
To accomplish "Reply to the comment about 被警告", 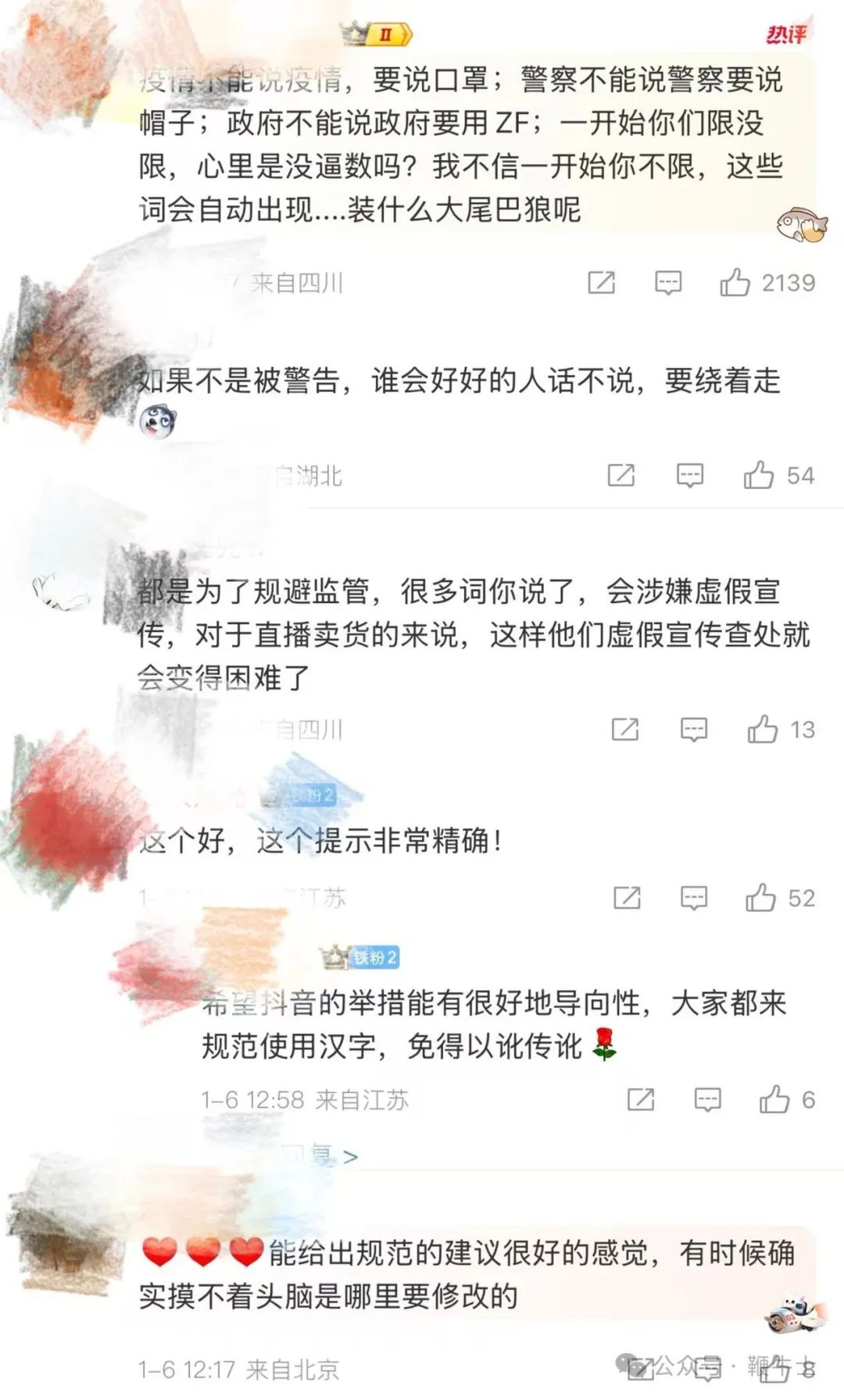I will [689, 475].
